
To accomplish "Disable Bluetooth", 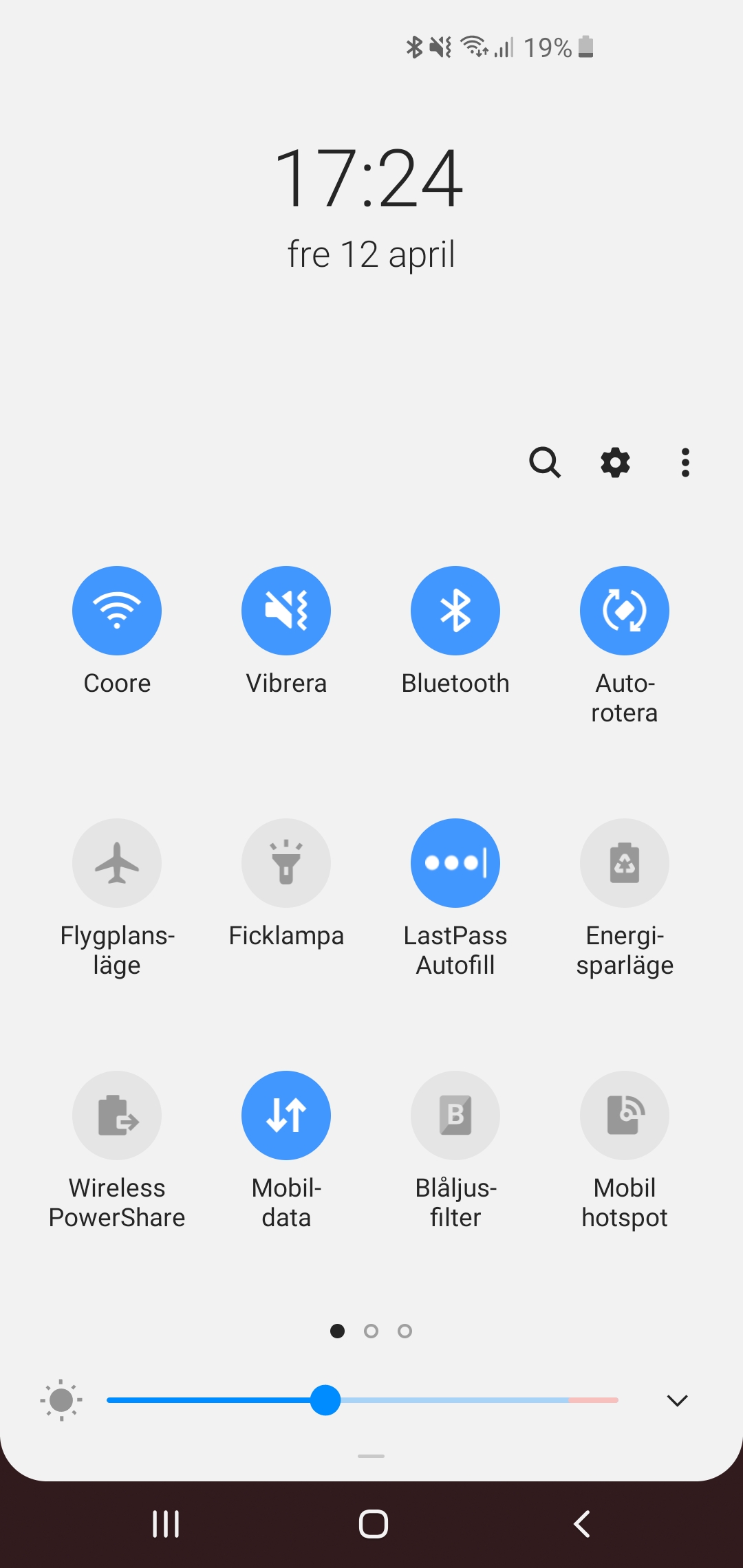I will (x=455, y=611).
